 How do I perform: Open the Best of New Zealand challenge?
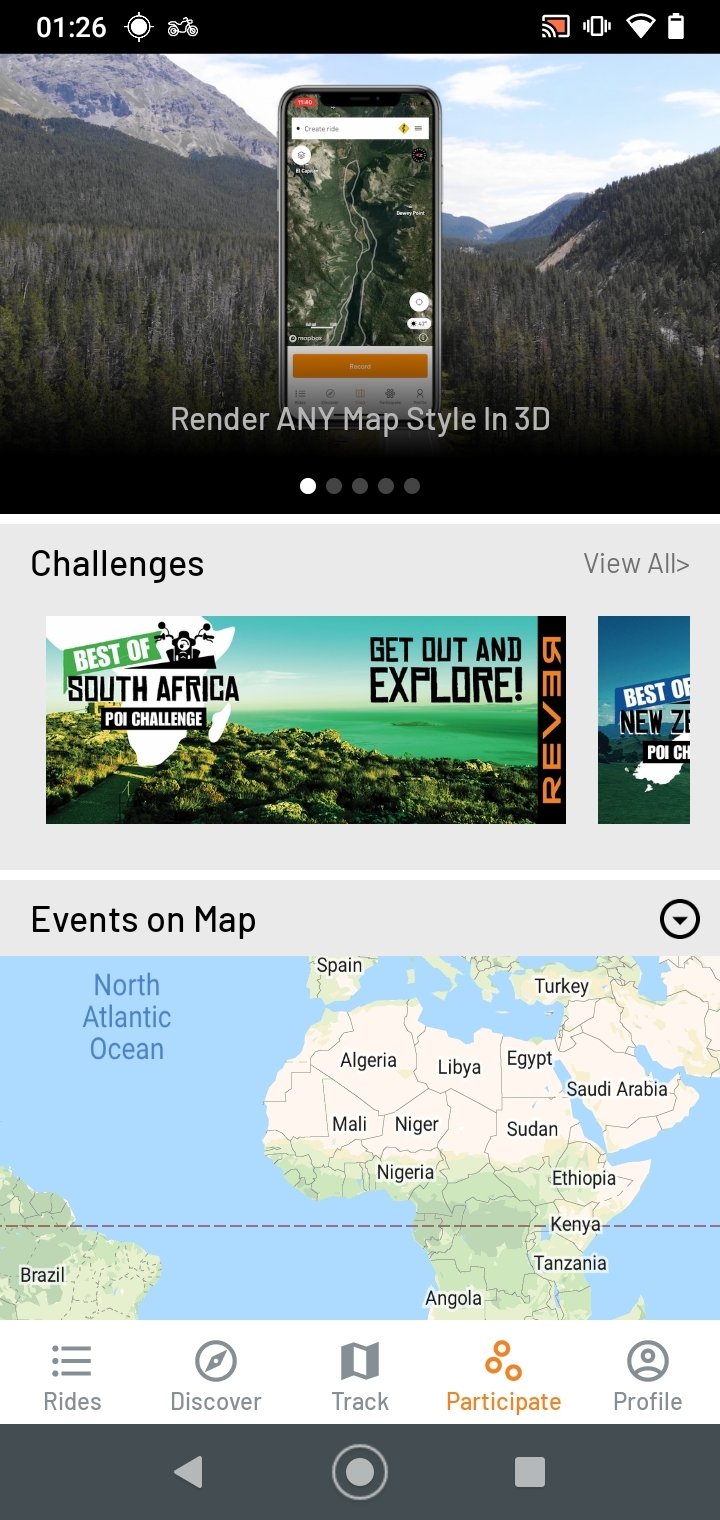point(644,720)
